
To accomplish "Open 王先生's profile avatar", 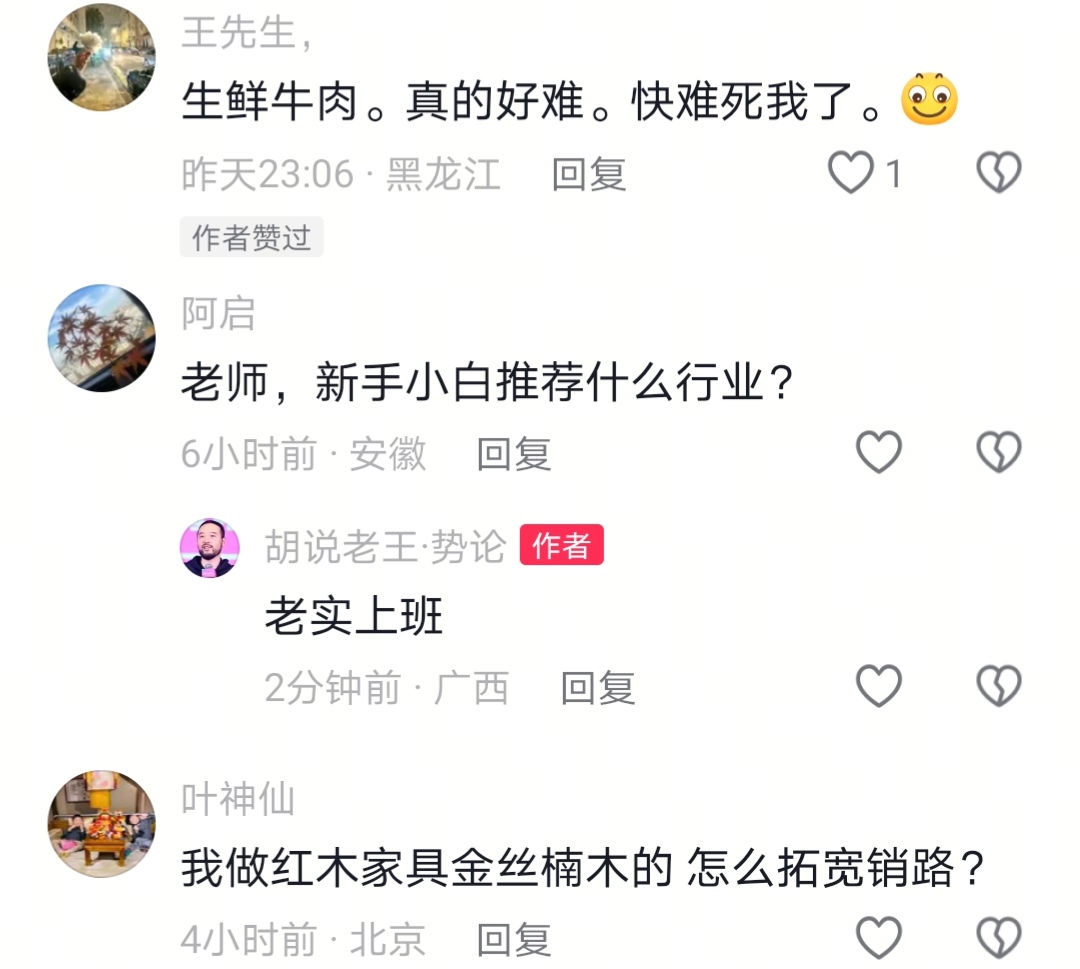I will click(x=101, y=57).
